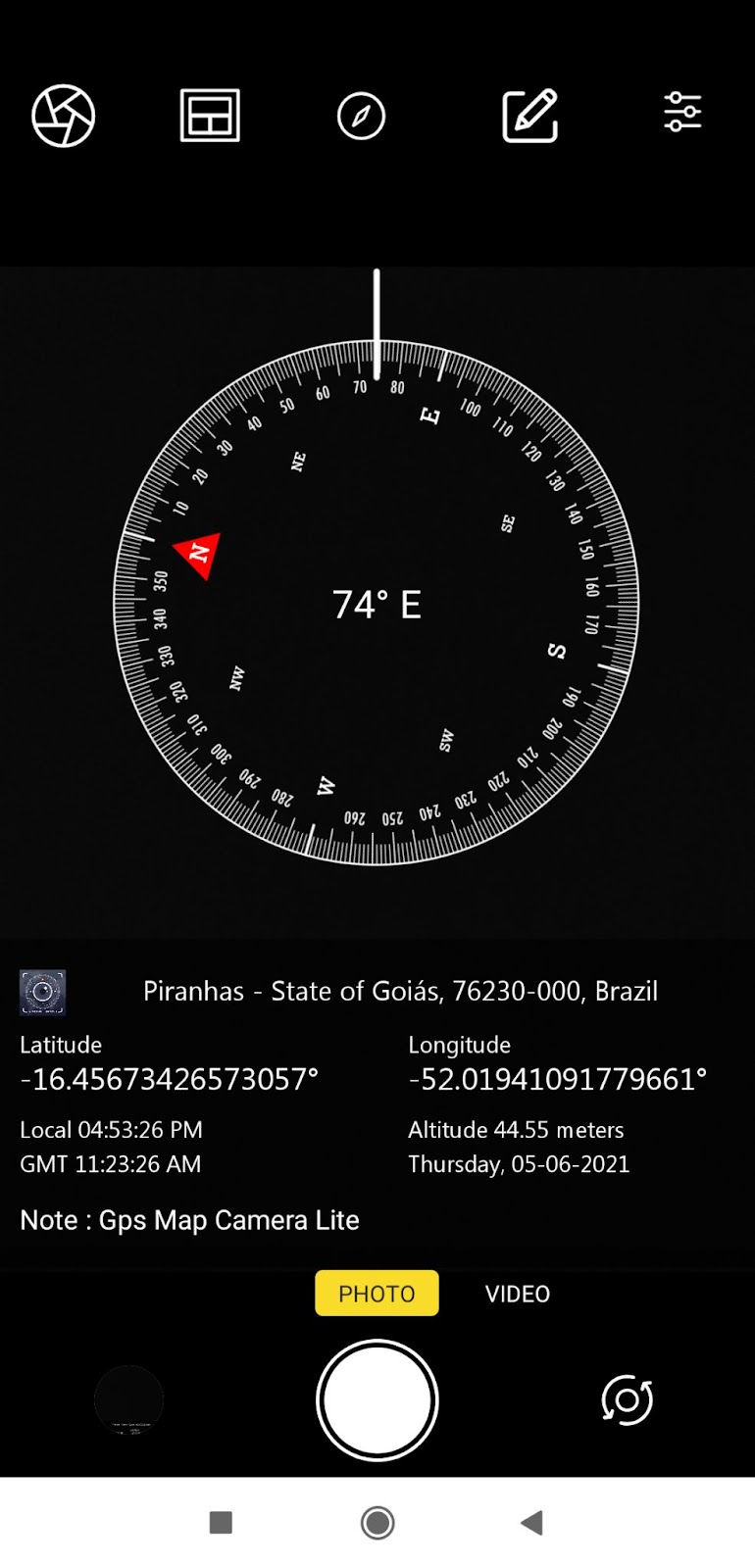The height and width of the screenshot is (1568, 755).
Task: Switch to VIDEO mode
Action: coord(518,1294)
